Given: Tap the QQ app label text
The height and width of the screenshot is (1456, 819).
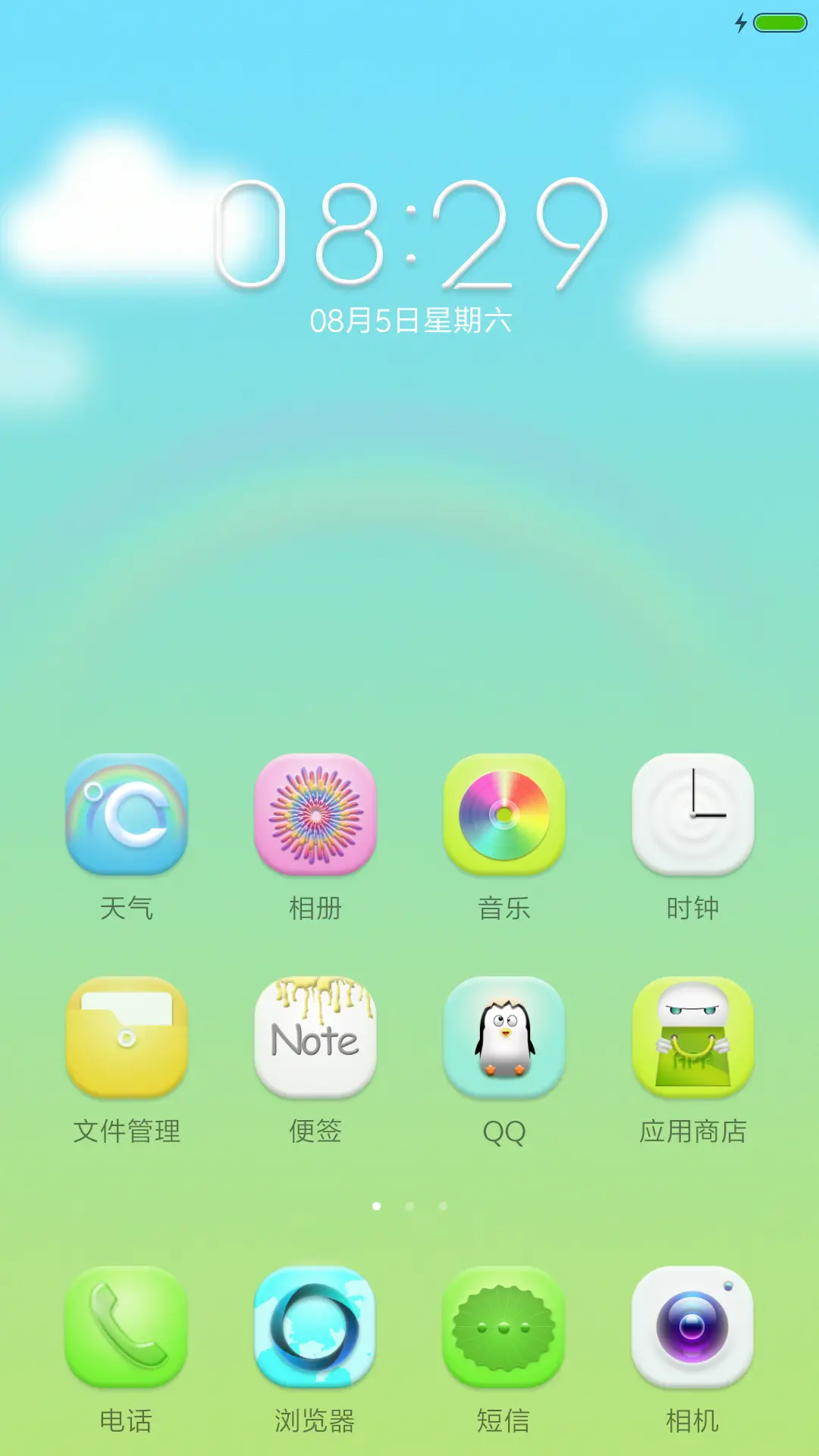Looking at the screenshot, I should (x=504, y=1131).
